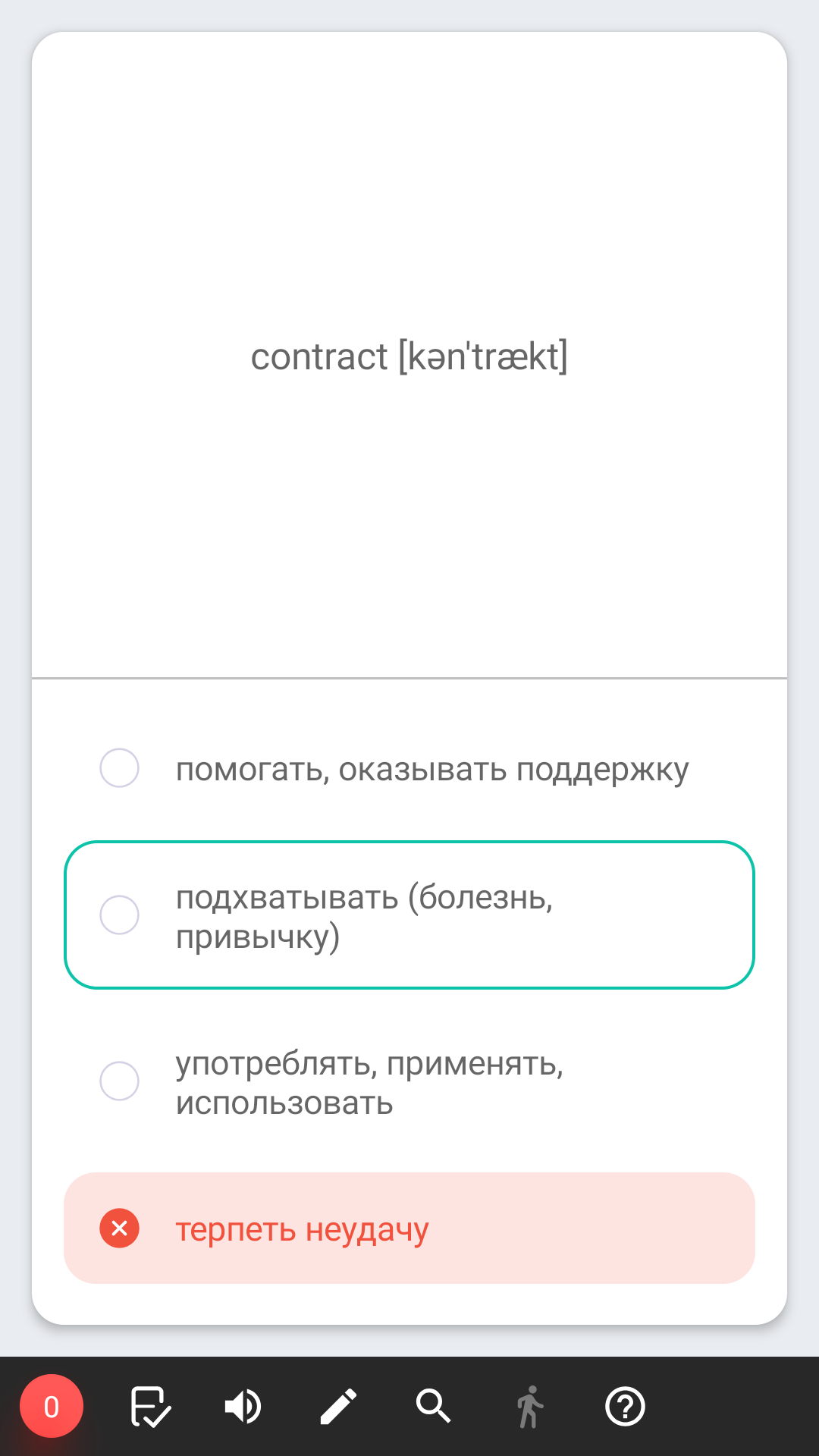Open search with the magnifier icon

tap(434, 1406)
